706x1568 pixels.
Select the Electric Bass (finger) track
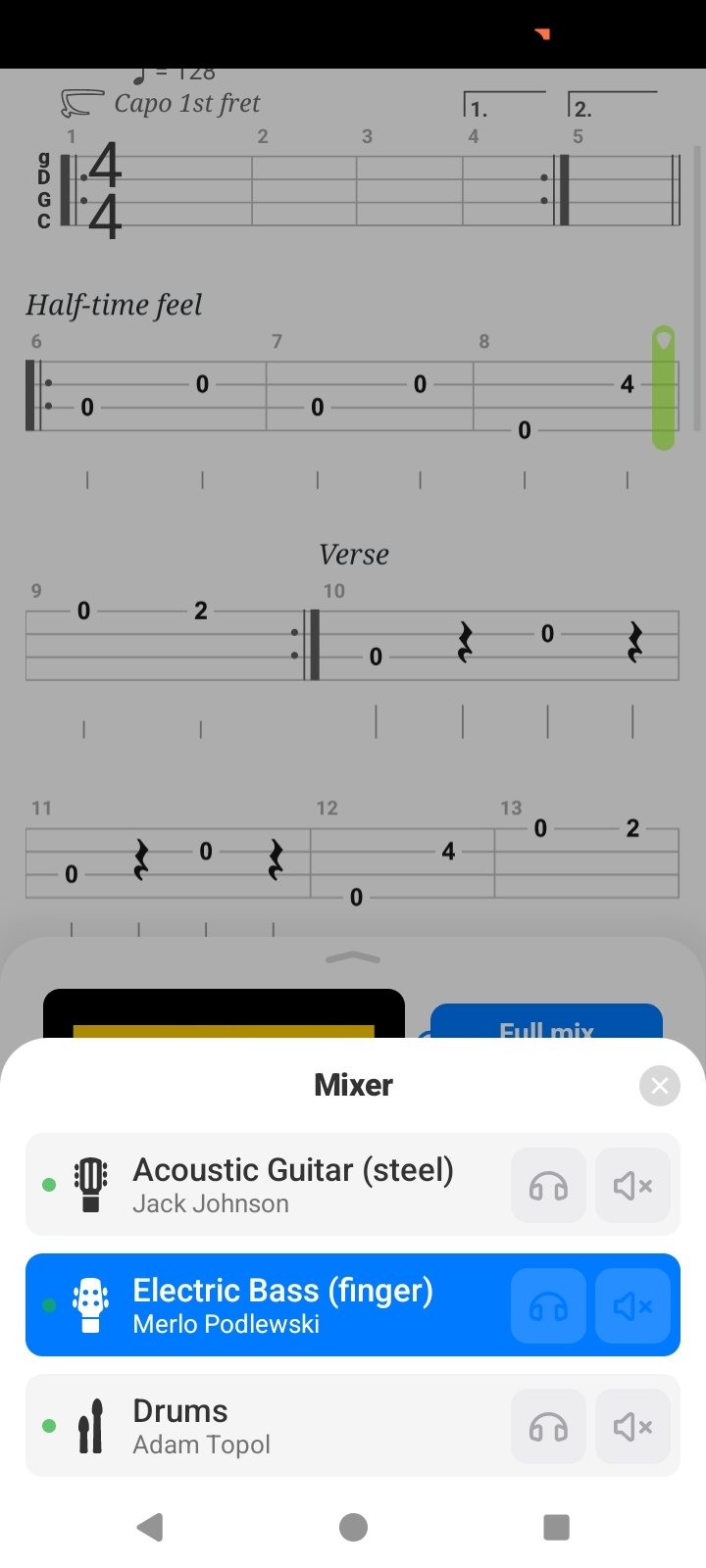point(353,1305)
